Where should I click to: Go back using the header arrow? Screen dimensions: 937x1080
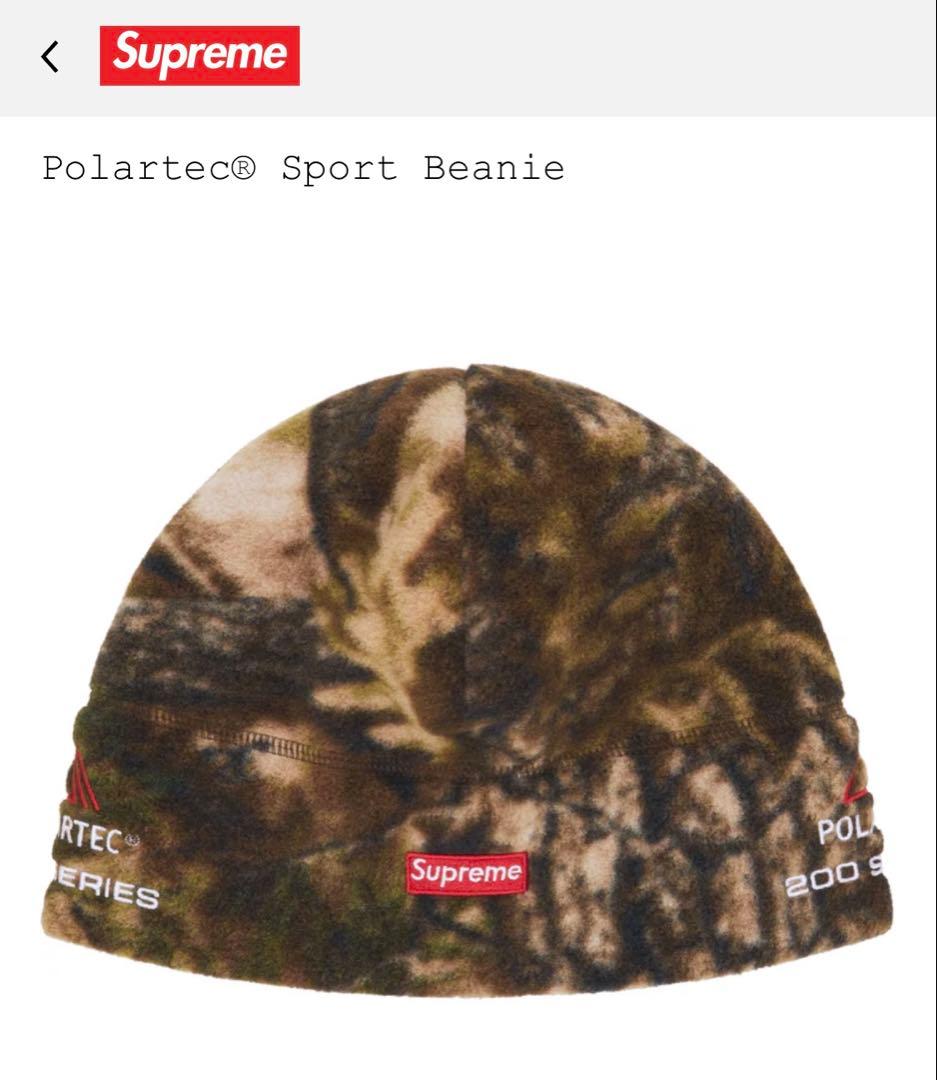[x=50, y=57]
